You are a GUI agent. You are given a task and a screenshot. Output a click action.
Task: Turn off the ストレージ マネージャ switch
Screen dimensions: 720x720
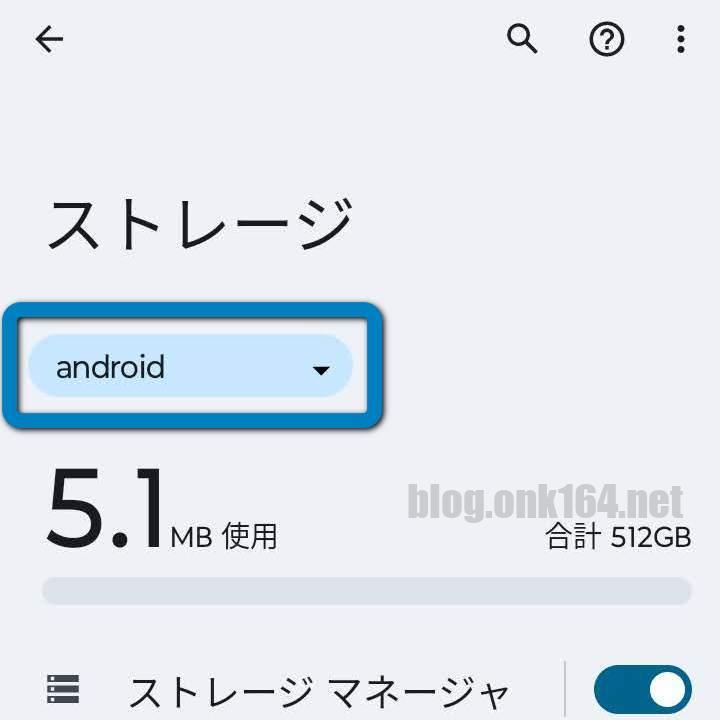point(642,690)
